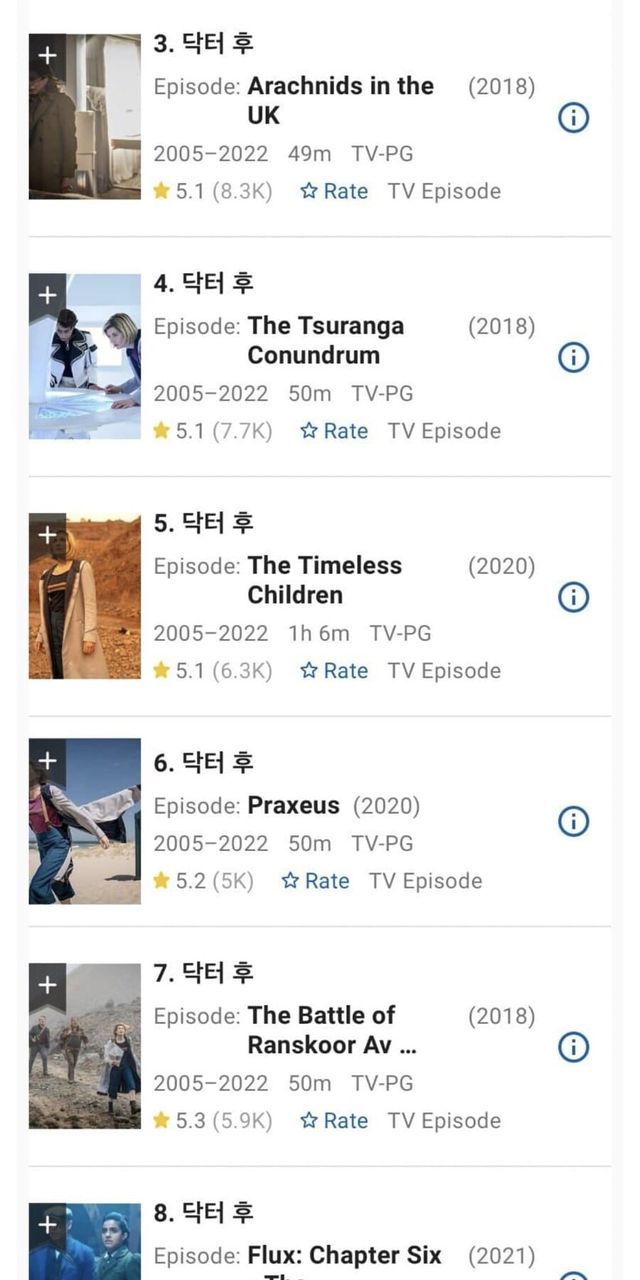640x1280 pixels.
Task: Add Arachnids in the UK to watchlist
Action: point(47,56)
